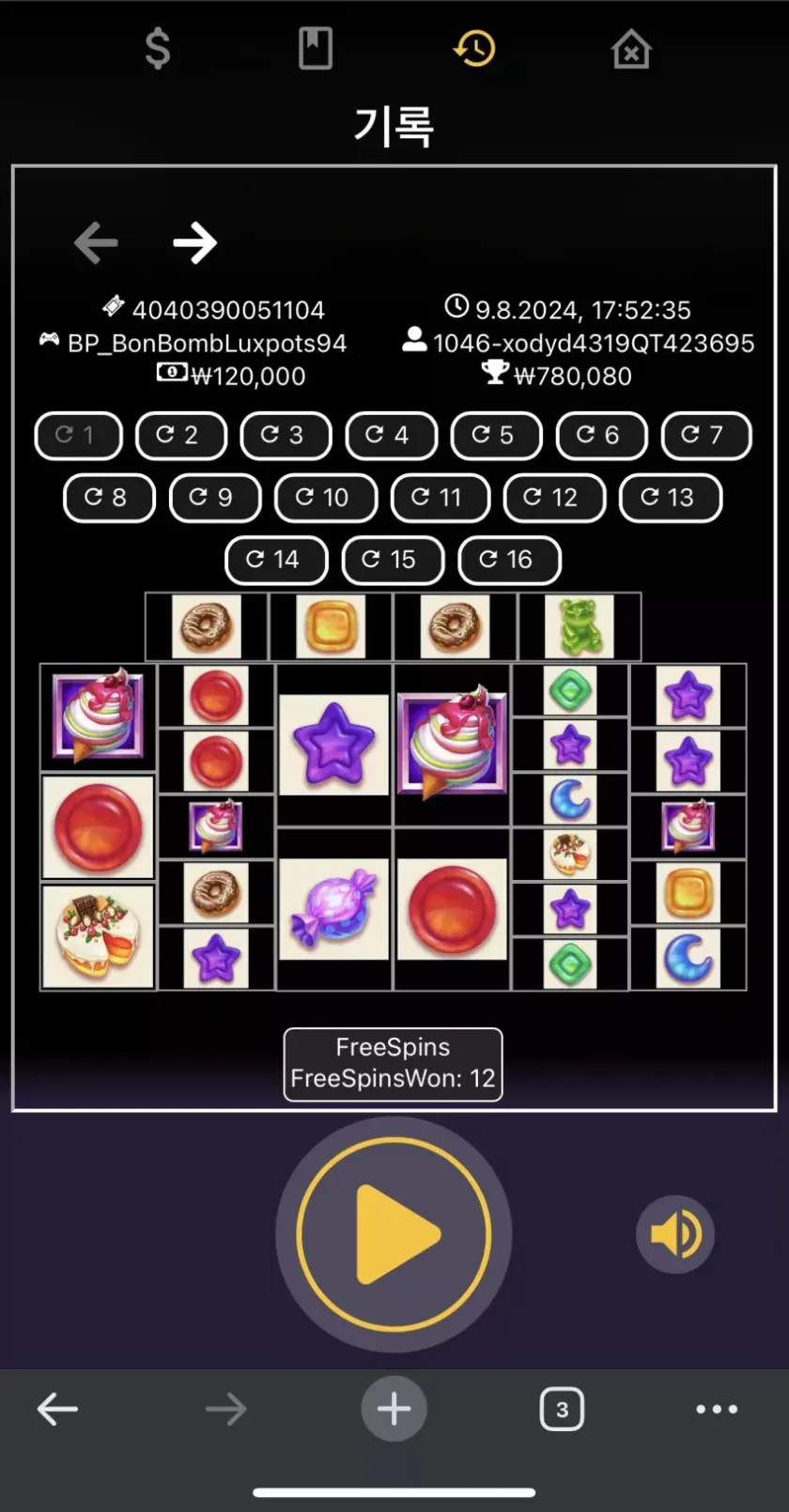This screenshot has height=1512, width=789.
Task: Select replay spin 10
Action: pyautogui.click(x=325, y=497)
